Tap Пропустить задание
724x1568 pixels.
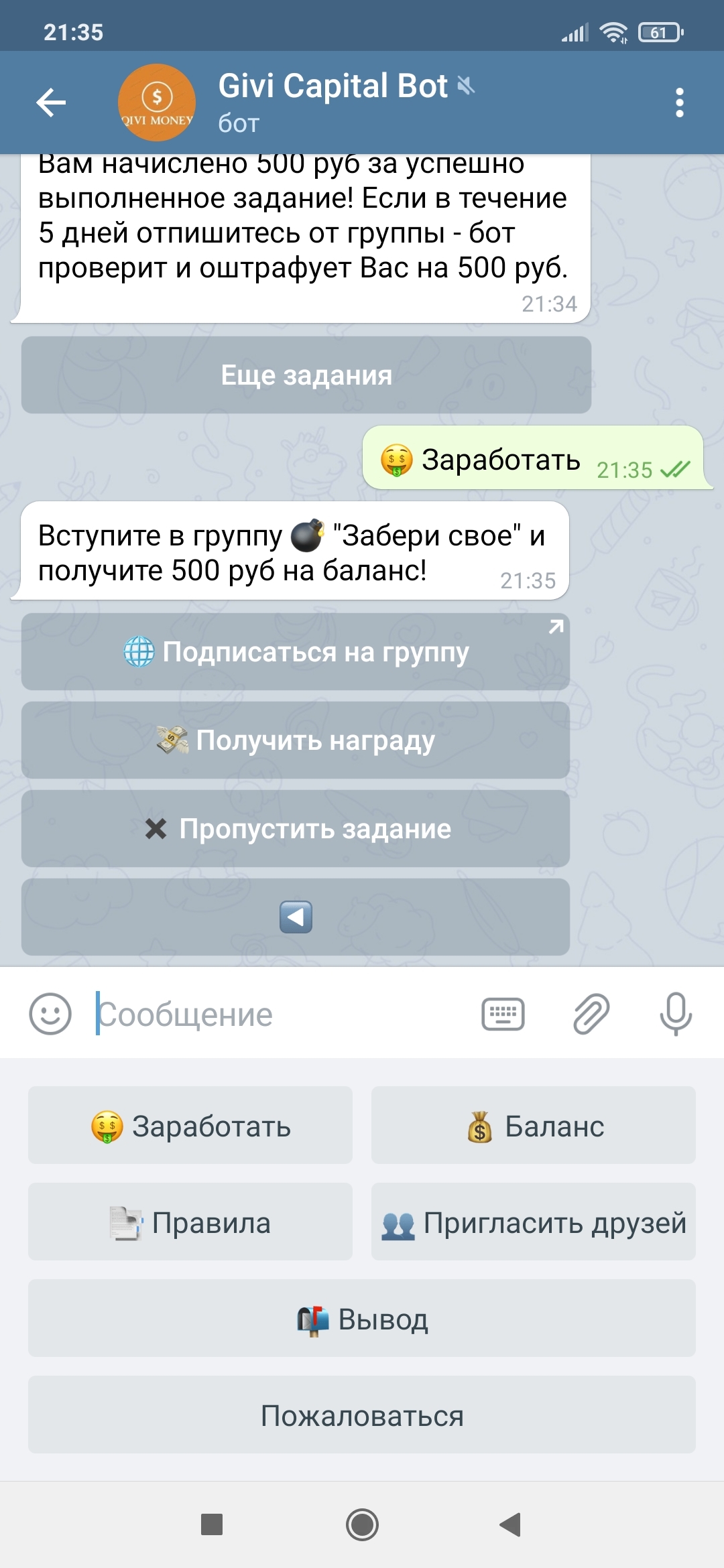click(296, 829)
